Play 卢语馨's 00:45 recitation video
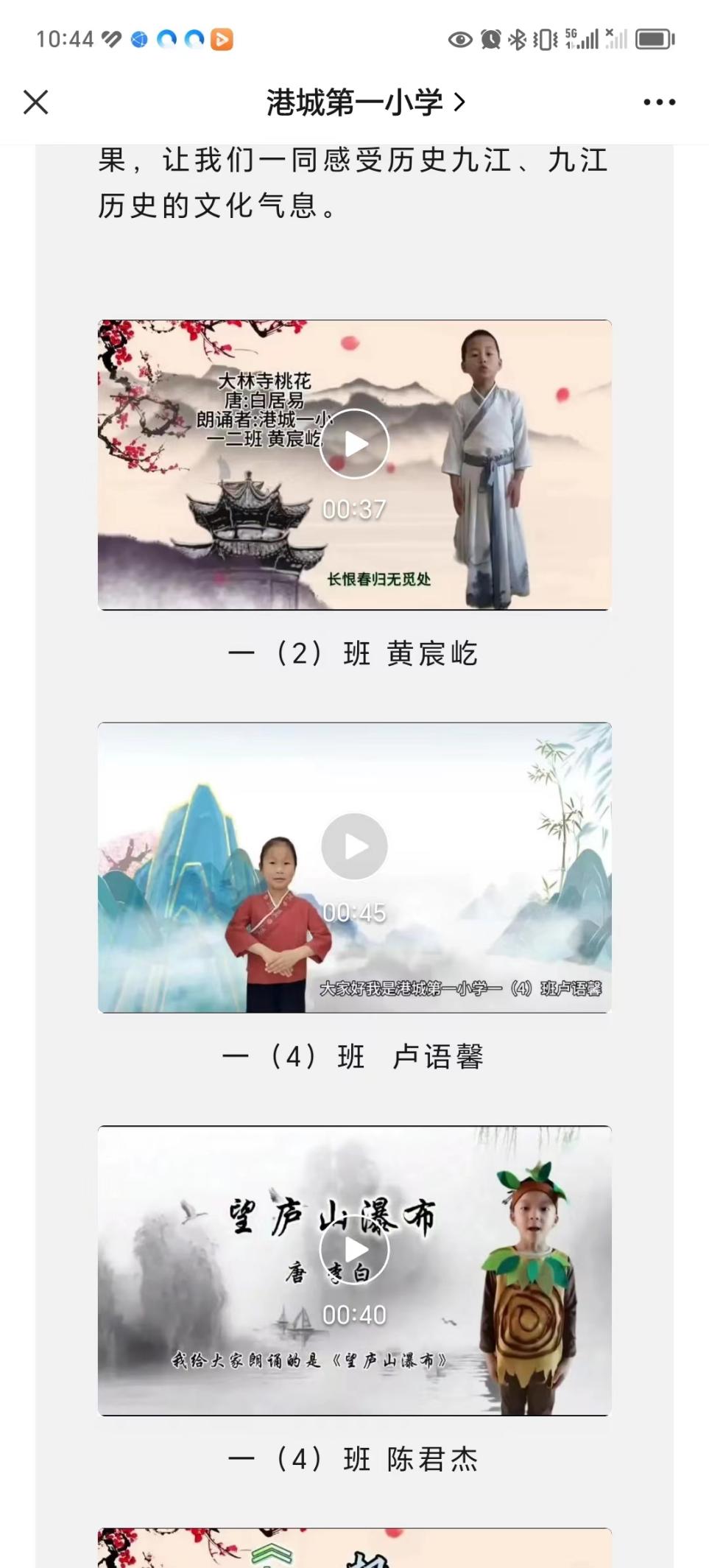709x1568 pixels. (354, 847)
